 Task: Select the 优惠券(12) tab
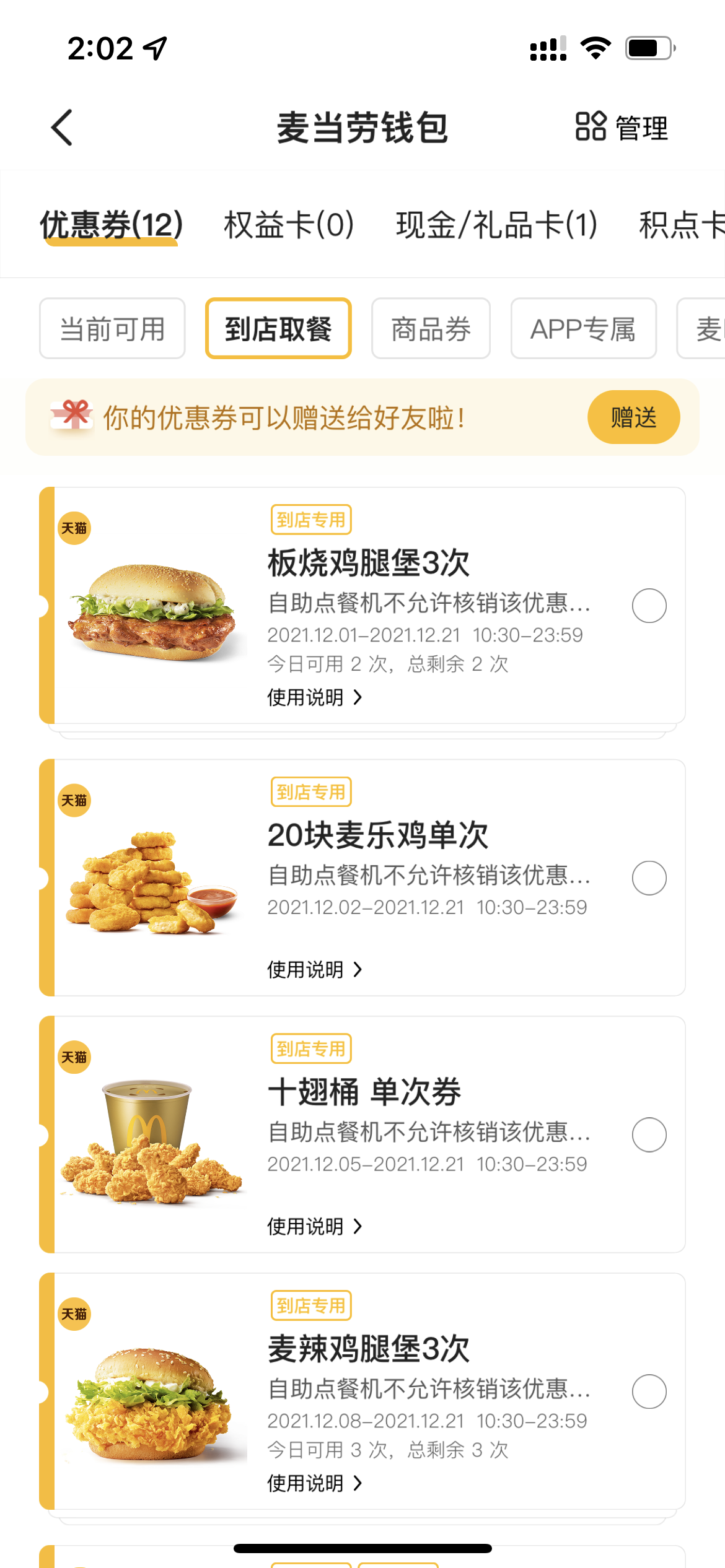pos(112,224)
